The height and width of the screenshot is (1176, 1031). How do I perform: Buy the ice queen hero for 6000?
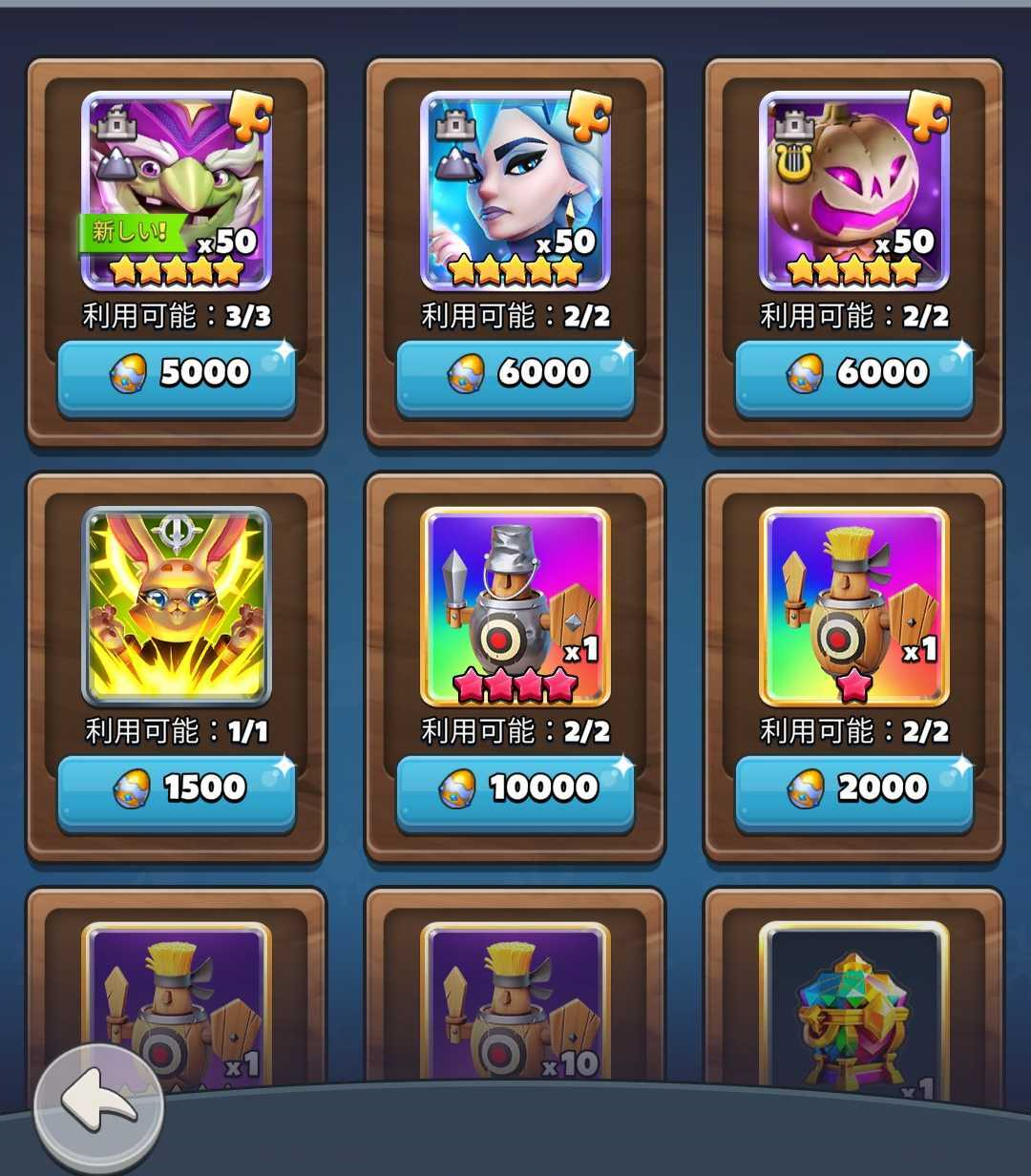point(515,374)
